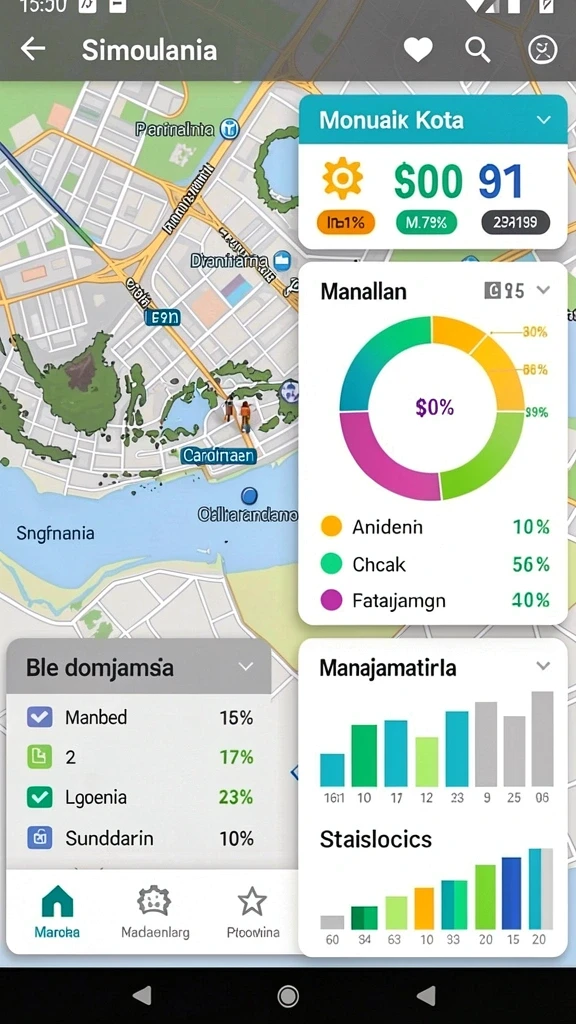Favorite this map with the heart icon
Viewport: 576px width, 1024px height.
click(x=418, y=50)
